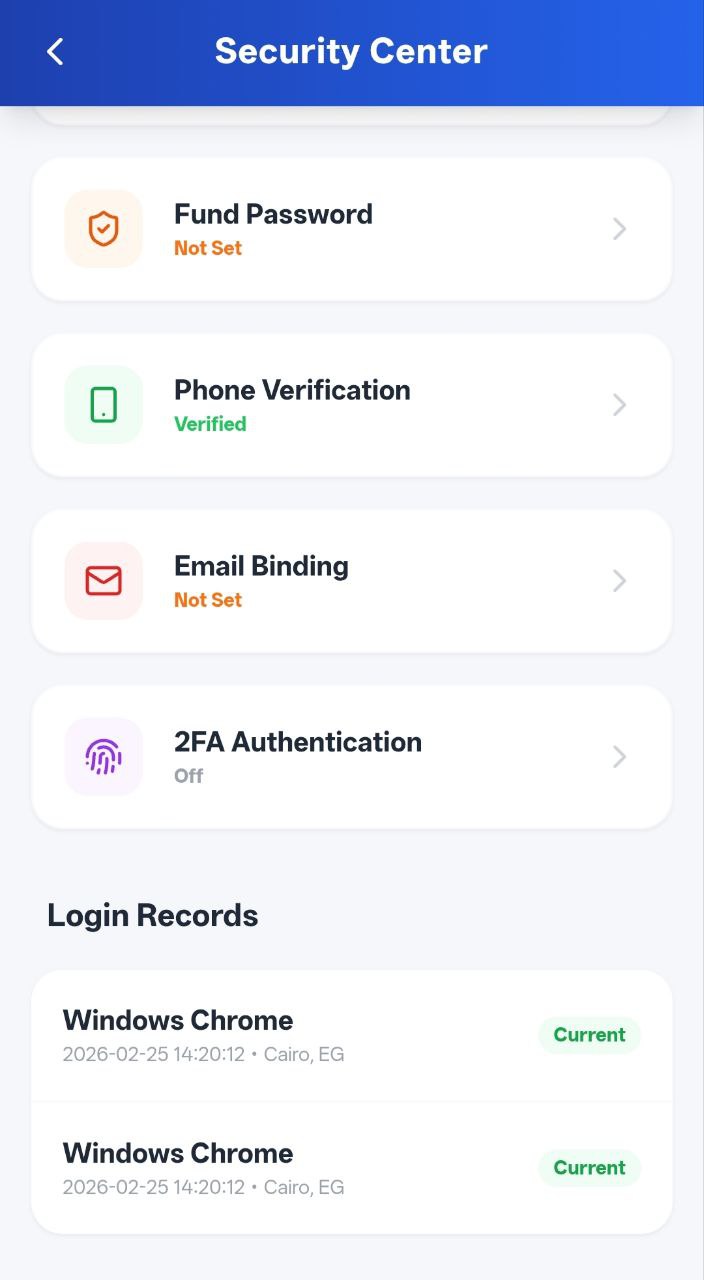Open Fund Password settings
Viewport: 704px width, 1280px height.
[351, 229]
